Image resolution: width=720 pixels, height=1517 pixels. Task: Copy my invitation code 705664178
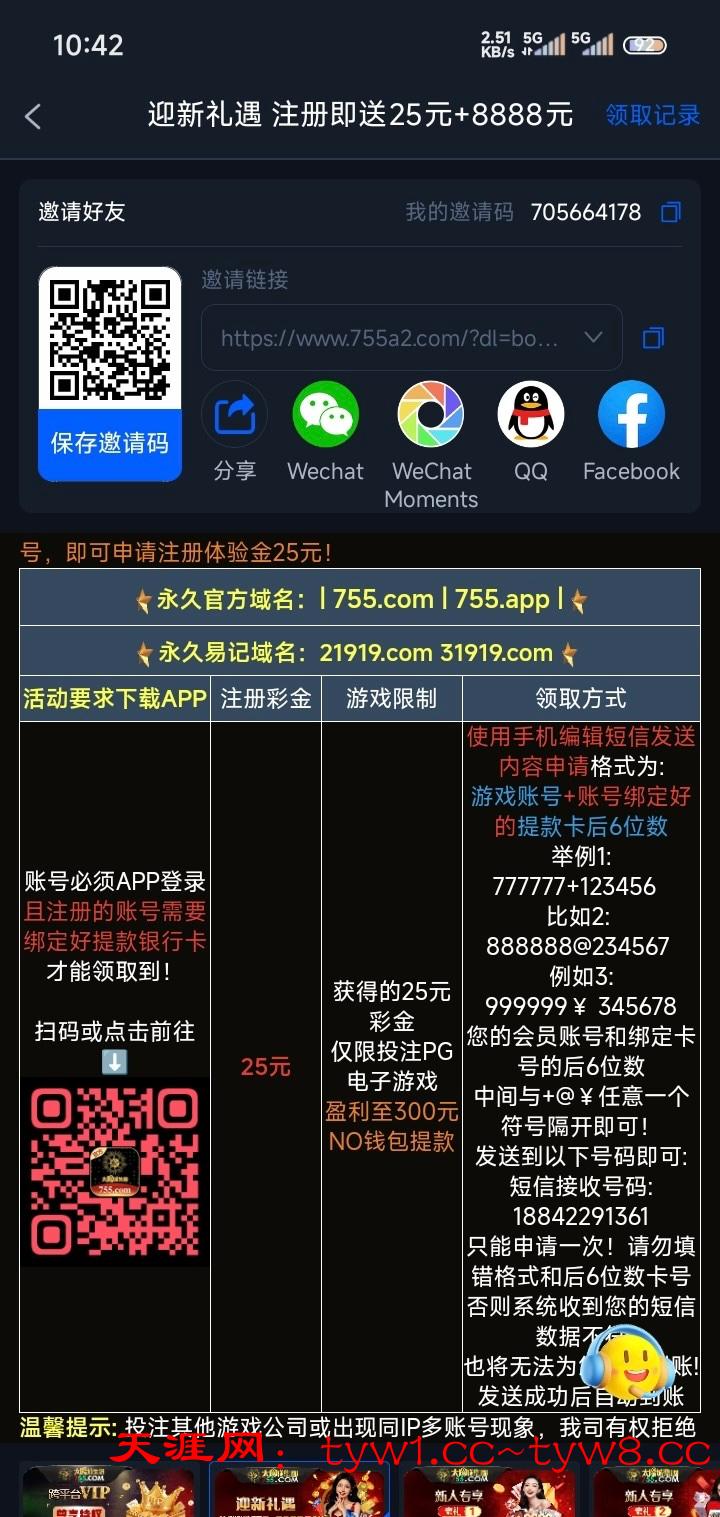click(x=671, y=212)
